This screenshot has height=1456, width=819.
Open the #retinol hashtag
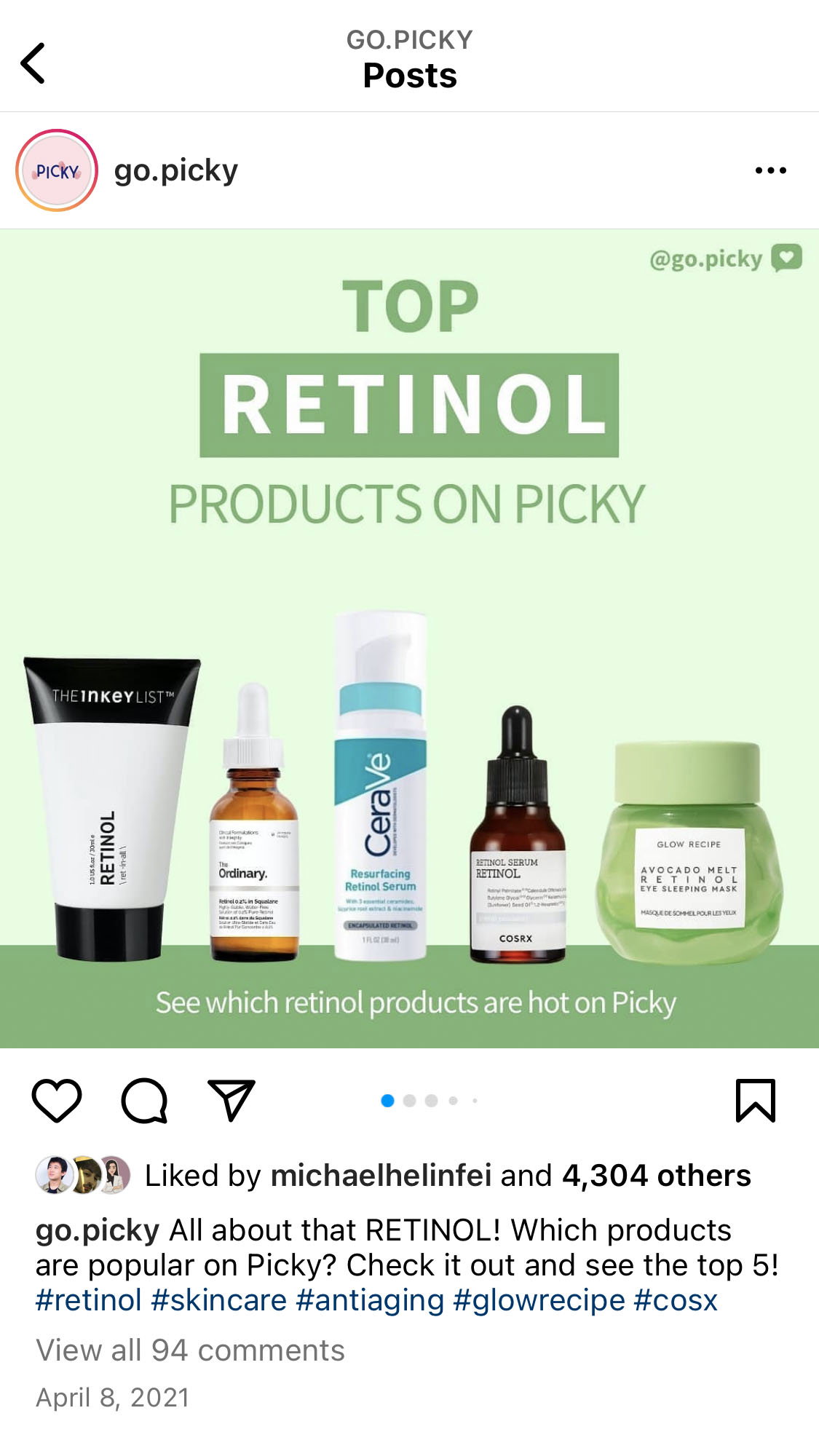(88, 1300)
